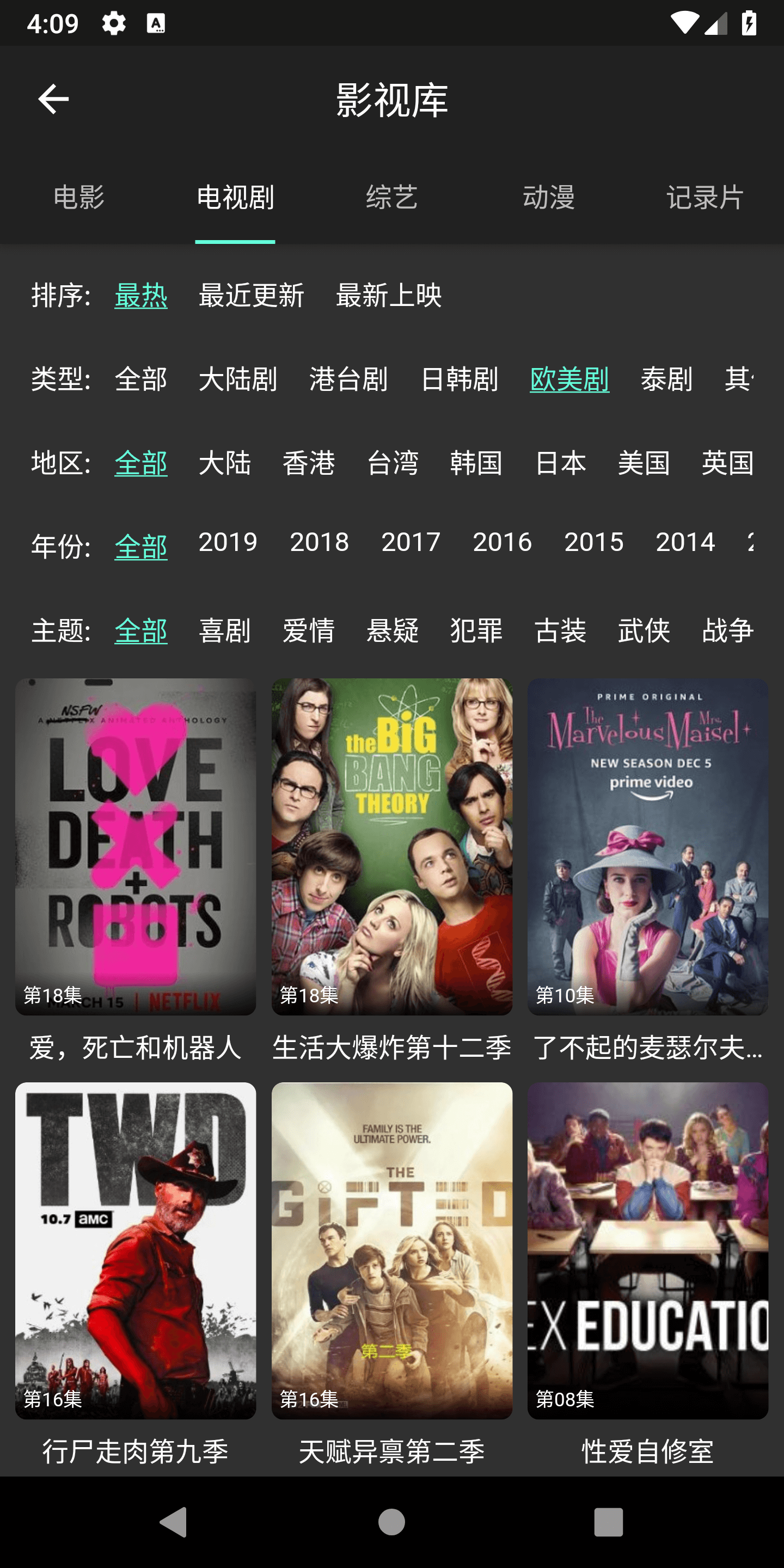The height and width of the screenshot is (1568, 784).
Task: Sort by 最新上映
Action: [x=389, y=296]
